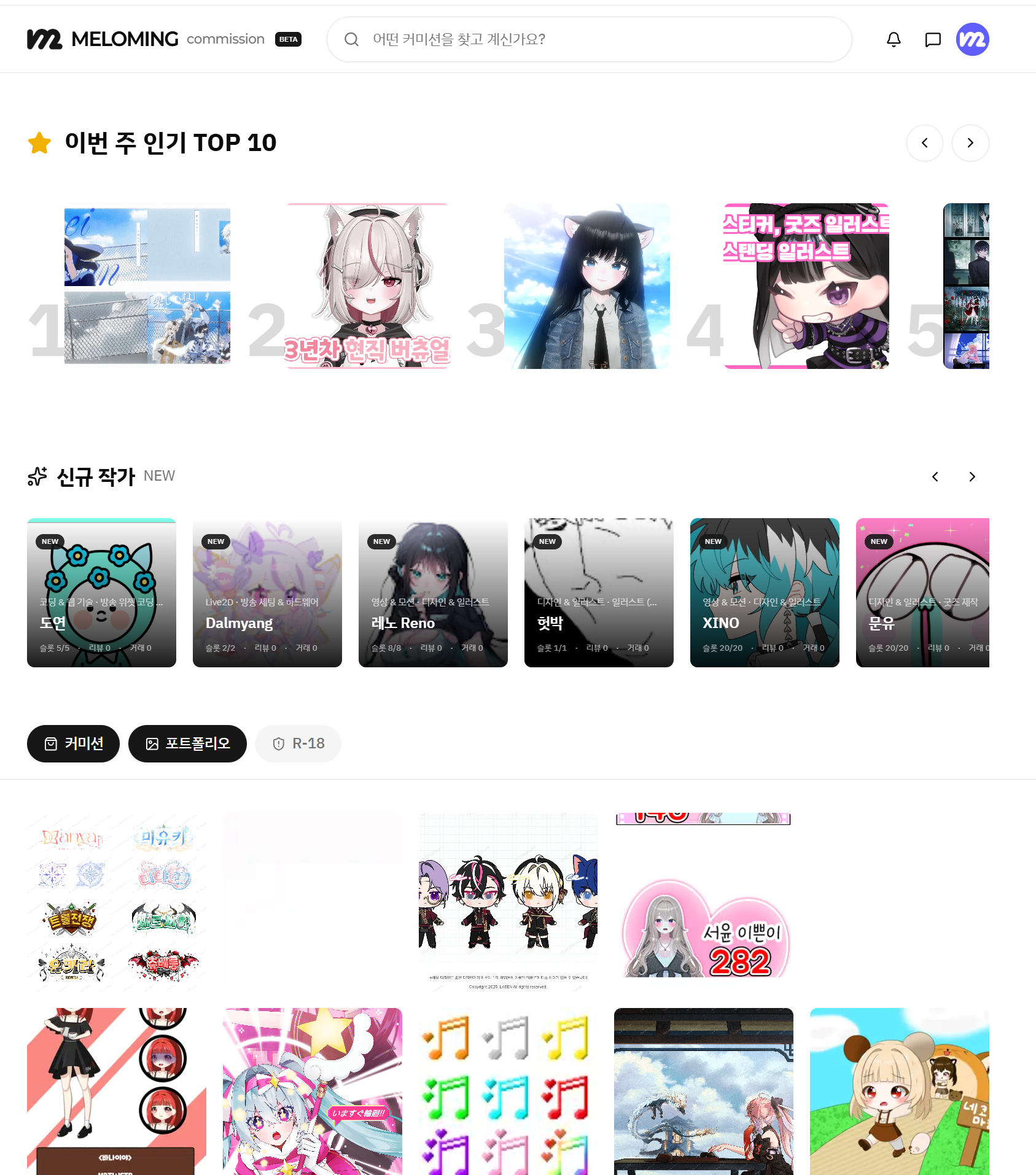Show previous new artists
Image resolution: width=1036 pixels, height=1175 pixels.
pos(935,477)
